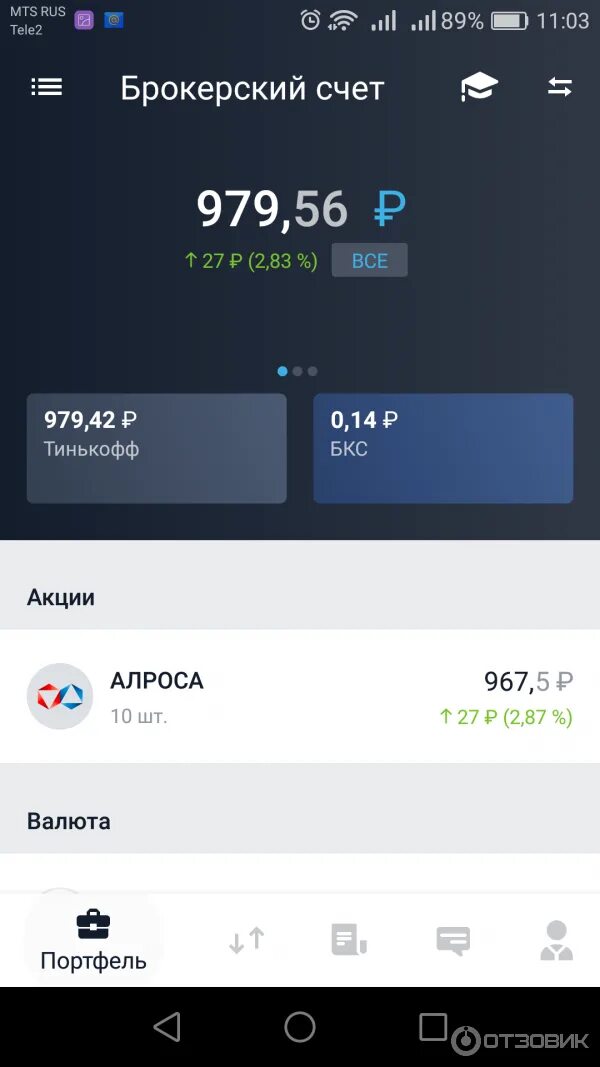Go to the system home screen

(299, 1027)
